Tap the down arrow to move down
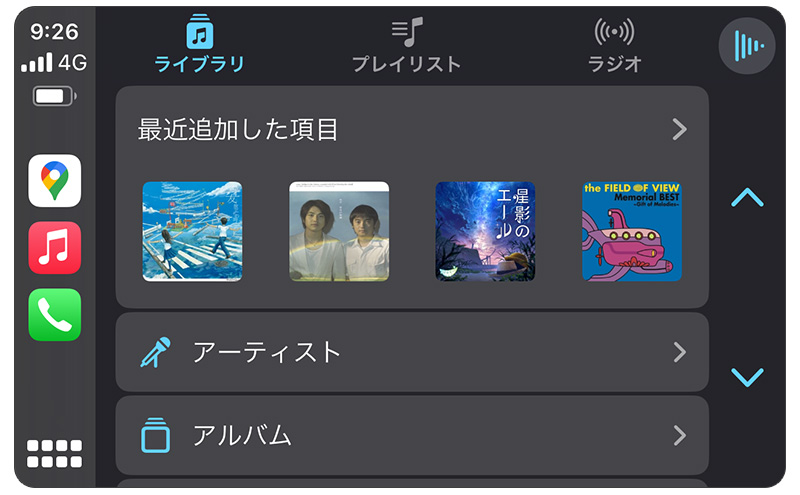The height and width of the screenshot is (495, 800). click(747, 377)
